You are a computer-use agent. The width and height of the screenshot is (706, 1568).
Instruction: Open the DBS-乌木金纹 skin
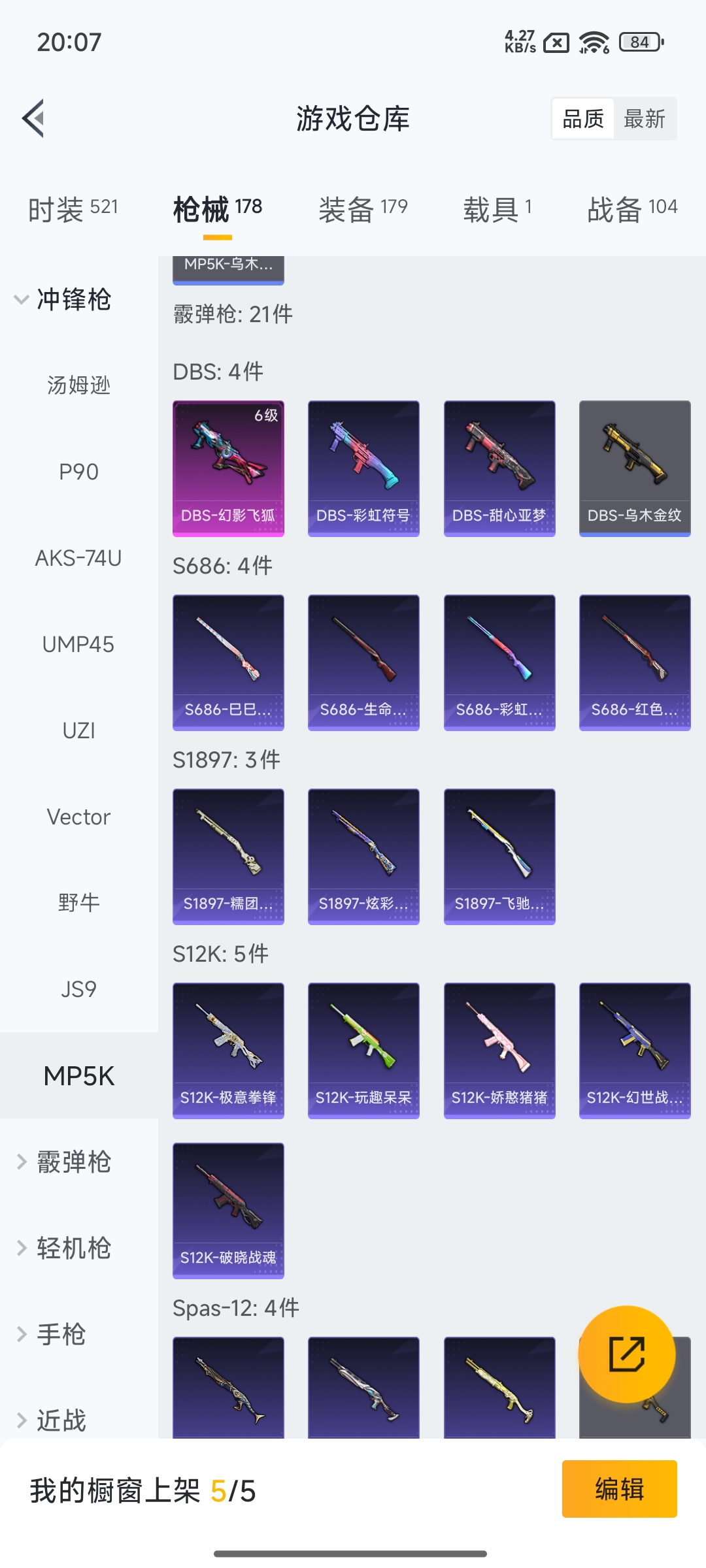[635, 468]
